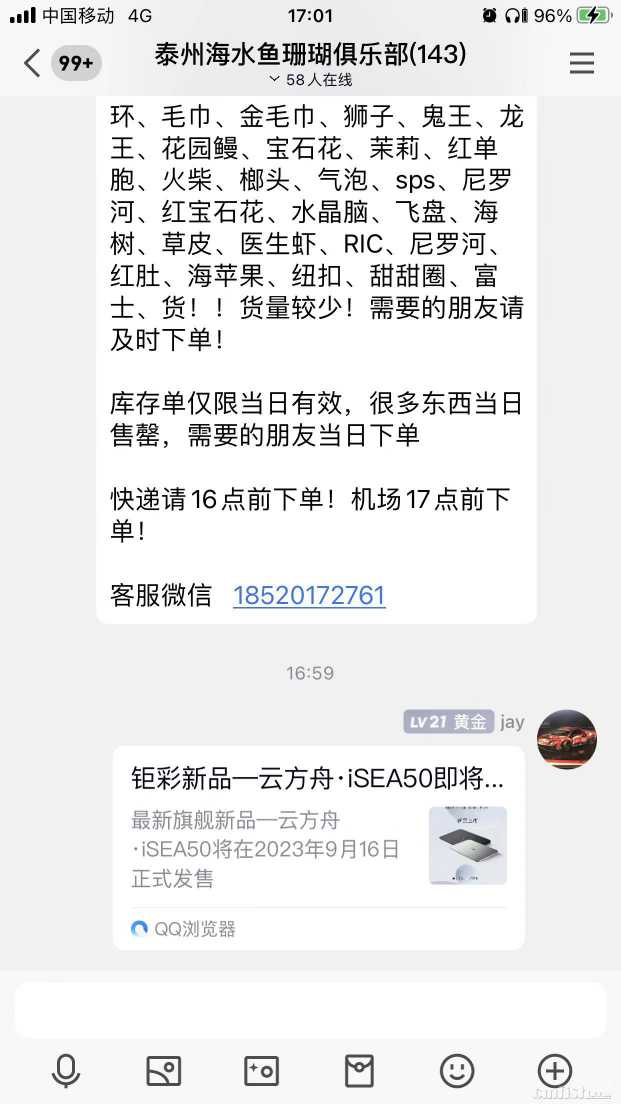
Task: Go back to the message list
Action: click(33, 63)
